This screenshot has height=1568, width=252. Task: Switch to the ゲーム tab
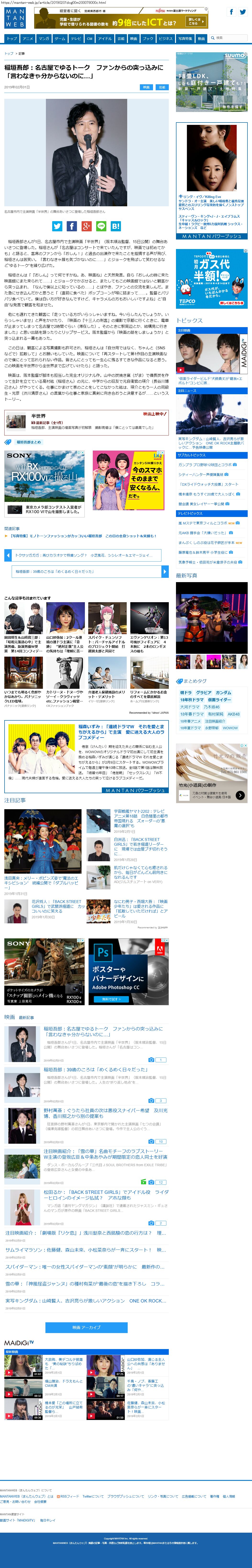pos(60,38)
